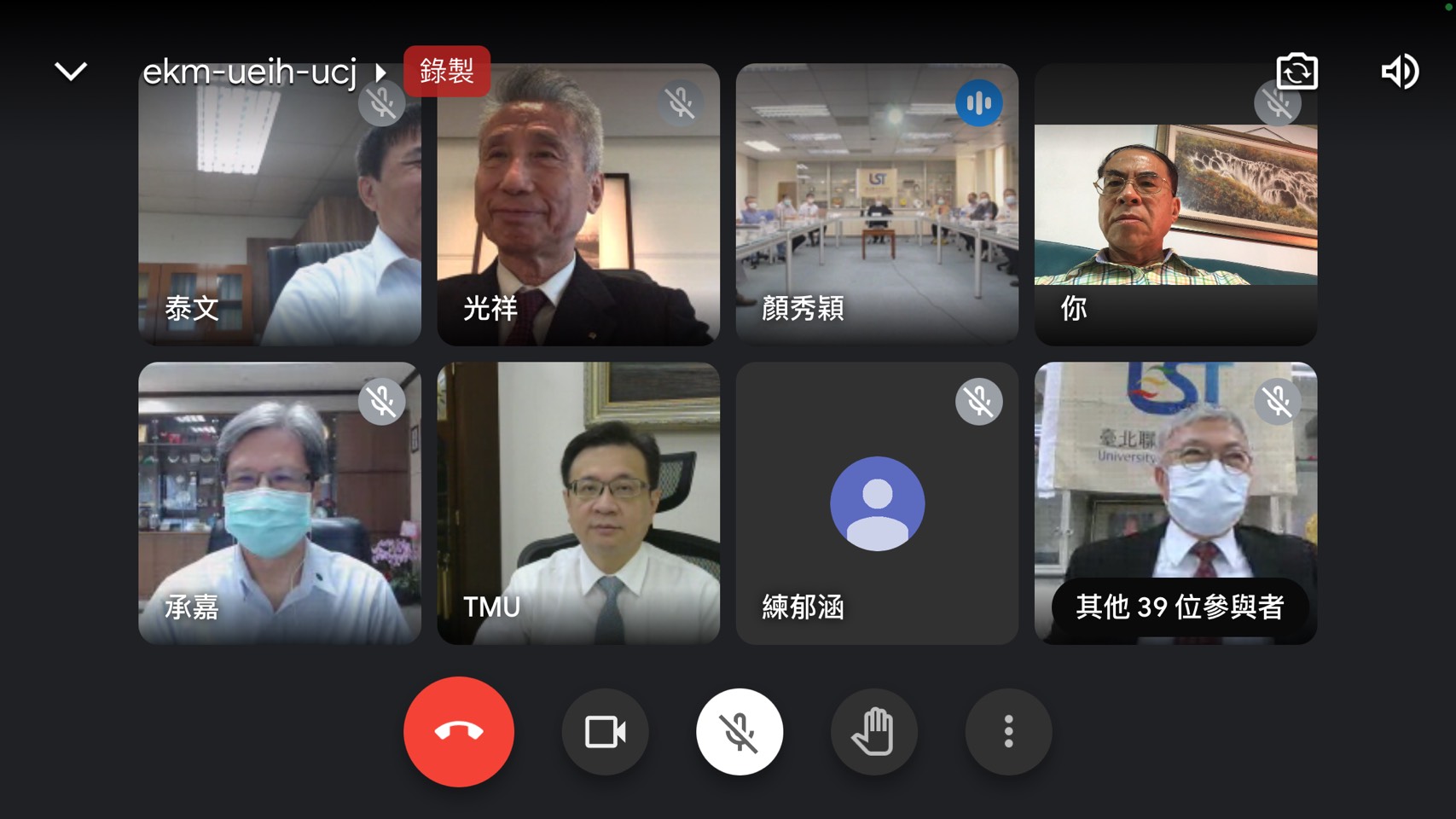Change the audio output via the speaker icon
Image resolution: width=1456 pixels, height=819 pixels.
pos(1400,72)
